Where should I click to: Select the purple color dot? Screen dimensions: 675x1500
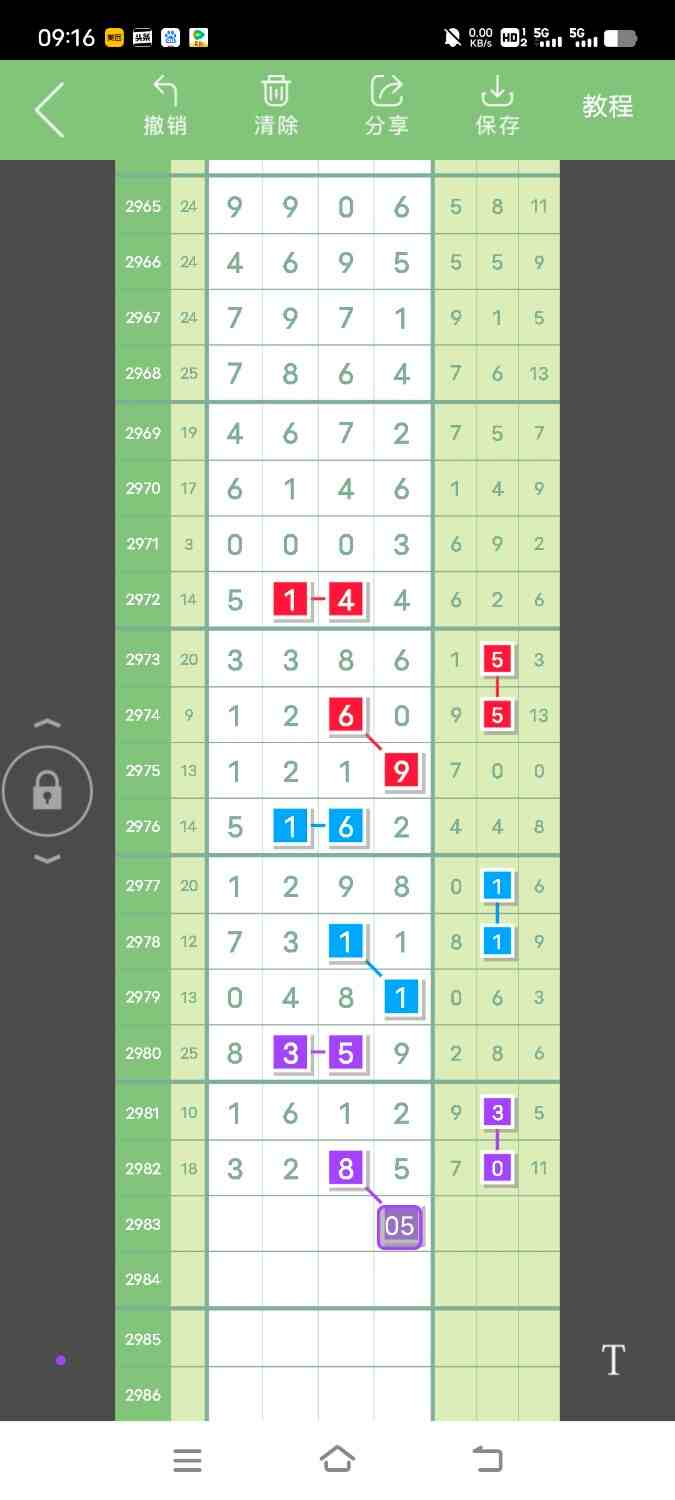(61, 1360)
